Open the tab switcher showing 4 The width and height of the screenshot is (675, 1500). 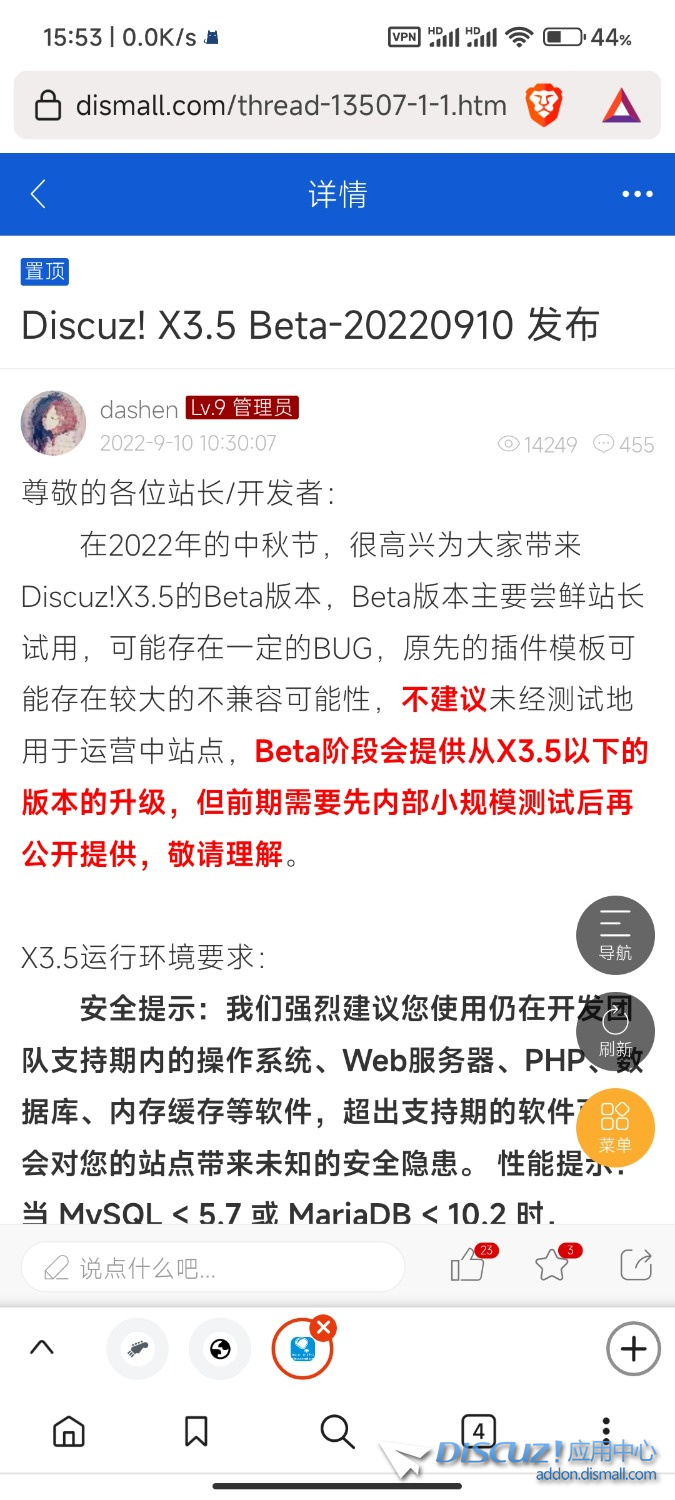click(x=478, y=1431)
